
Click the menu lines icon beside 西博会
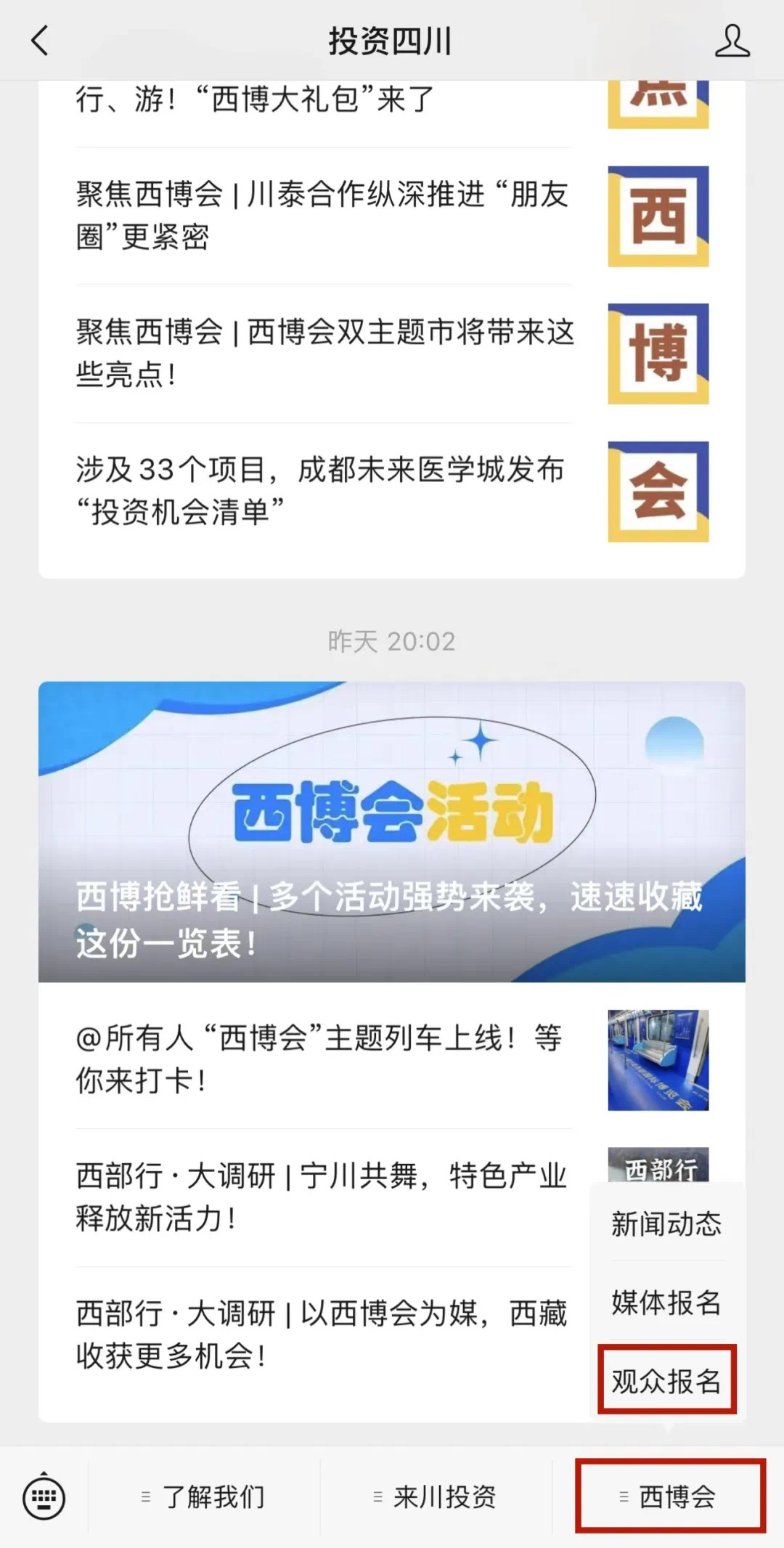[623, 1497]
